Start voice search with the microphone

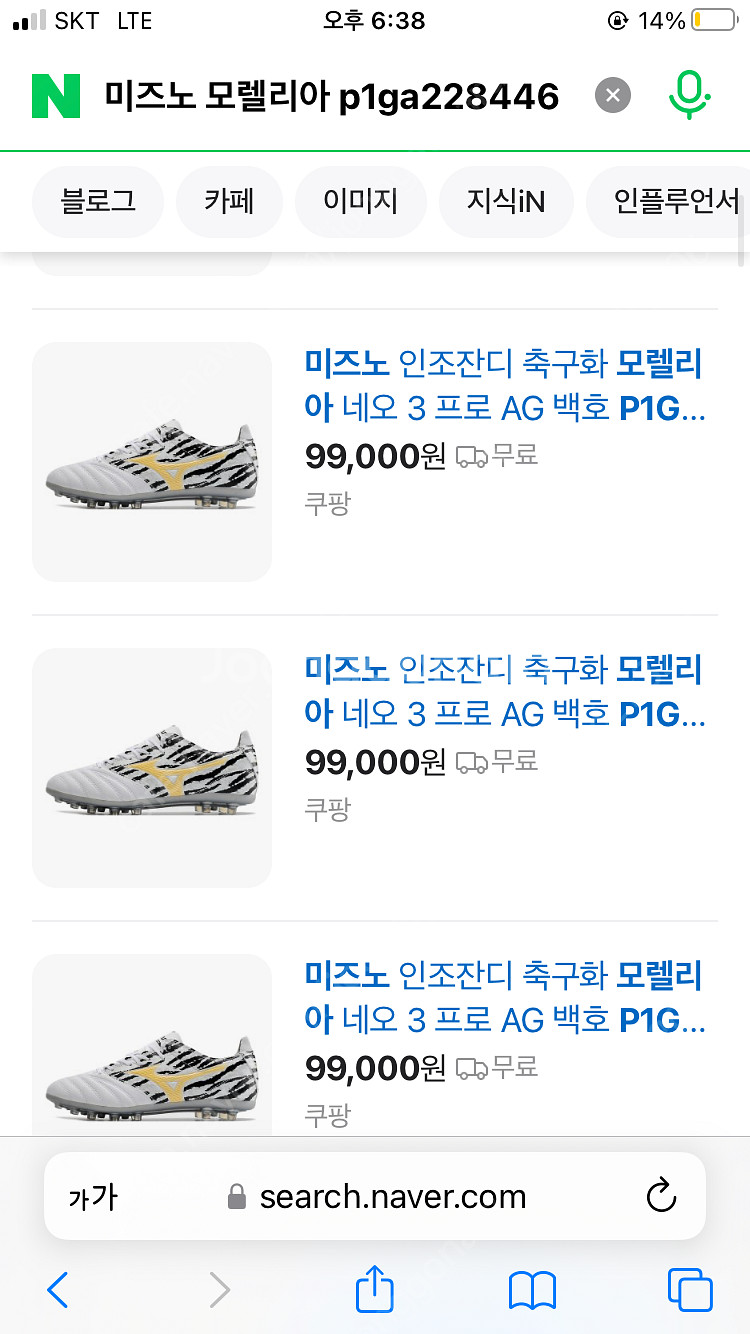[688, 96]
